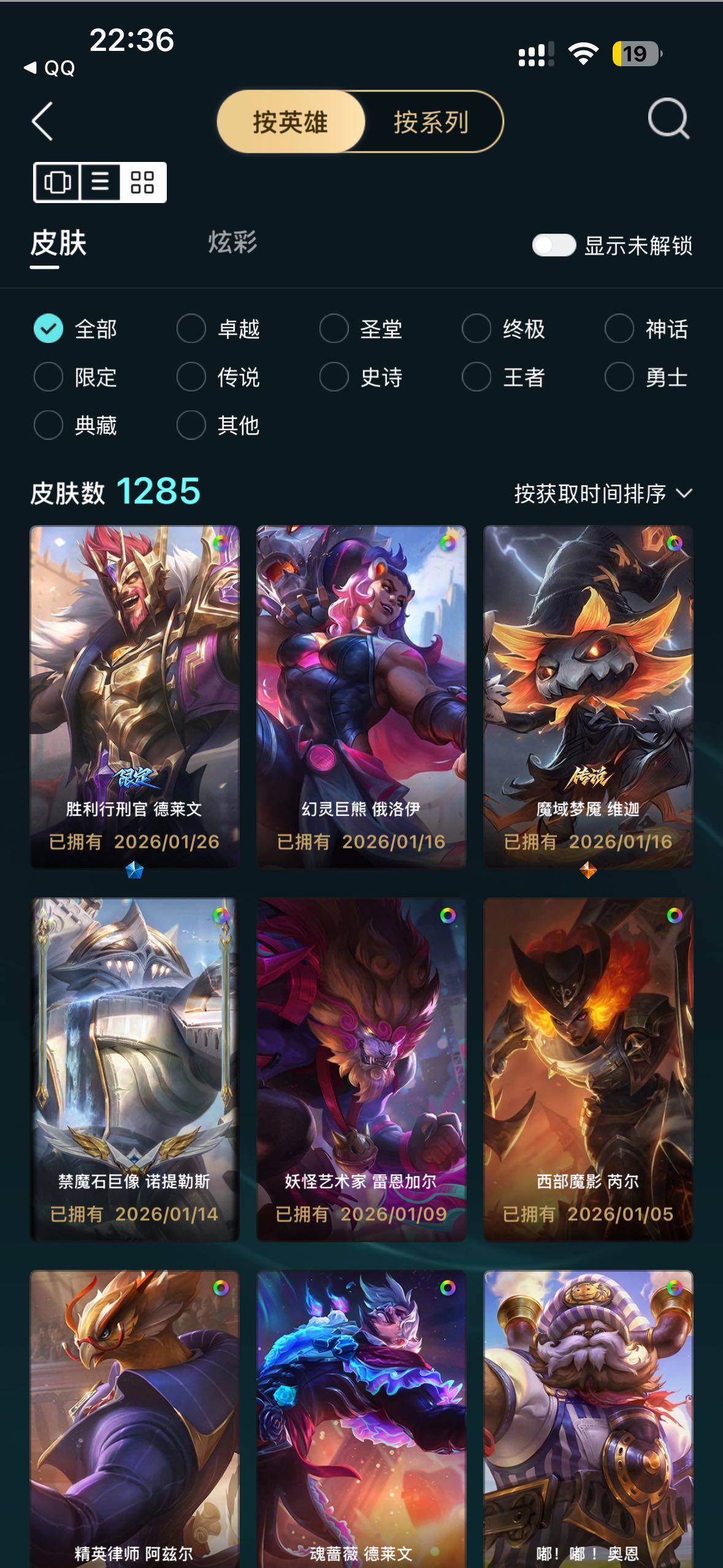Switch to the 炫彩 tab
This screenshot has width=723, height=1568.
pyautogui.click(x=232, y=242)
